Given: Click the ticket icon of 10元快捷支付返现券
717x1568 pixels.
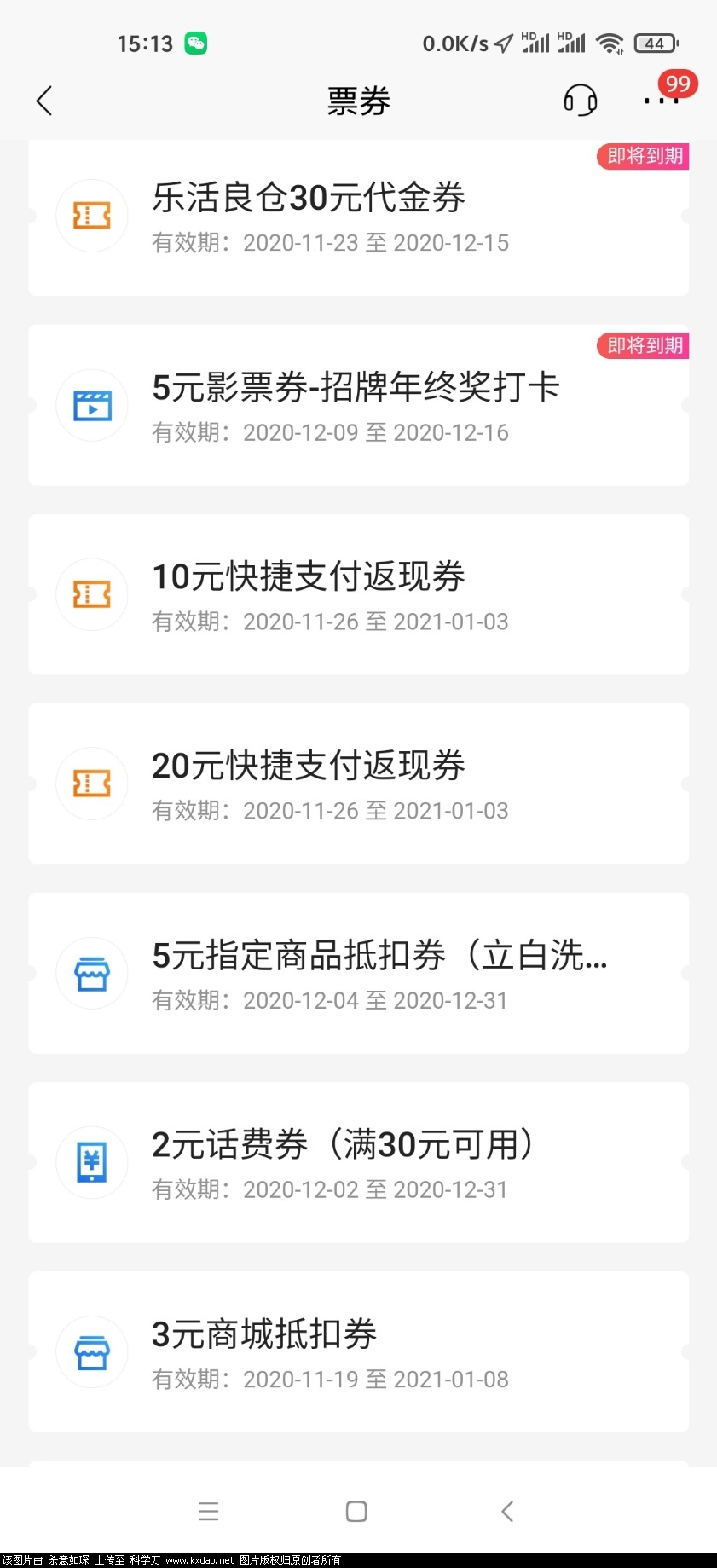Looking at the screenshot, I should [x=91, y=594].
